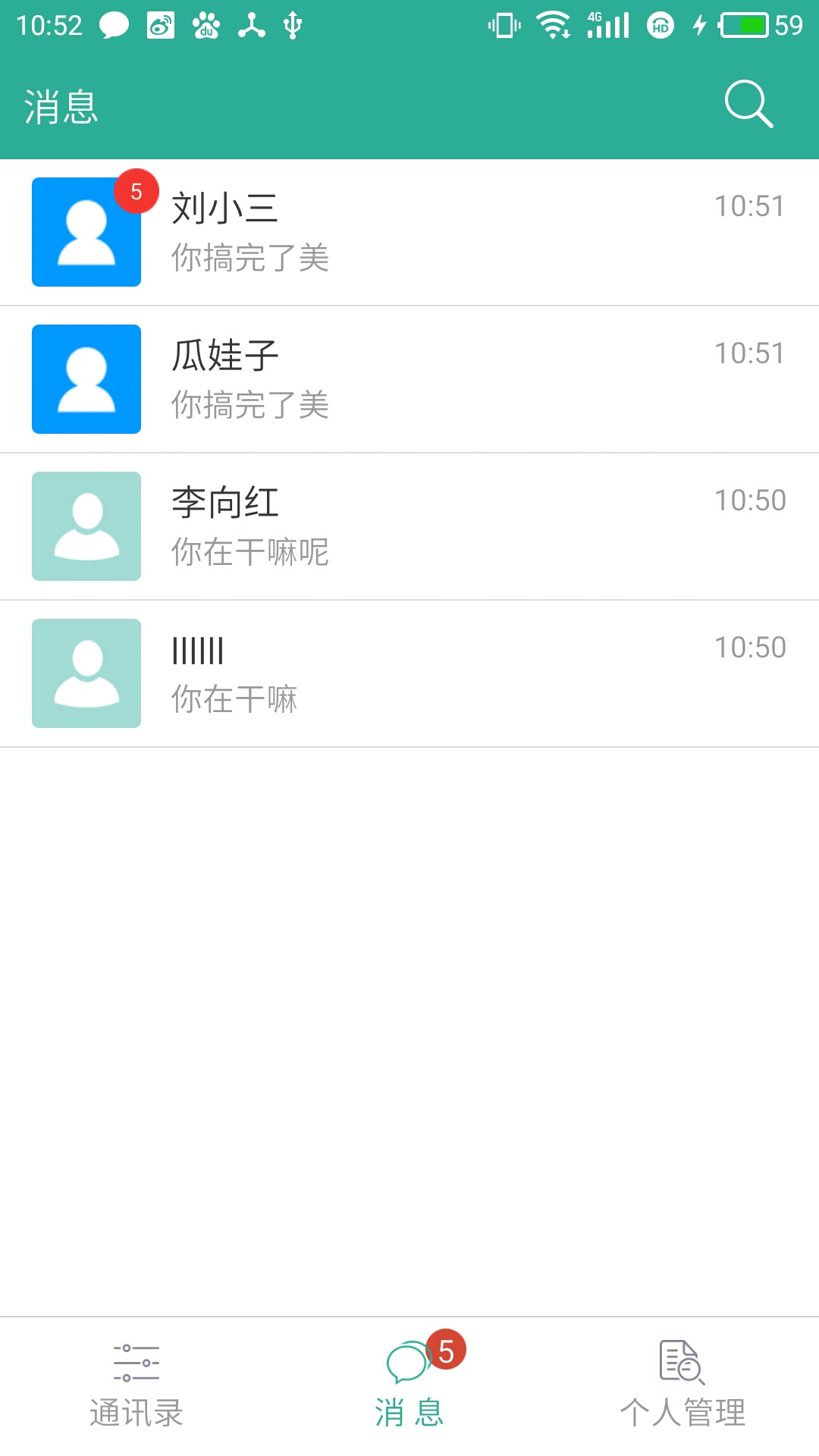Switch to the 通讯录 tab
The image size is (819, 1456).
click(x=136, y=1385)
